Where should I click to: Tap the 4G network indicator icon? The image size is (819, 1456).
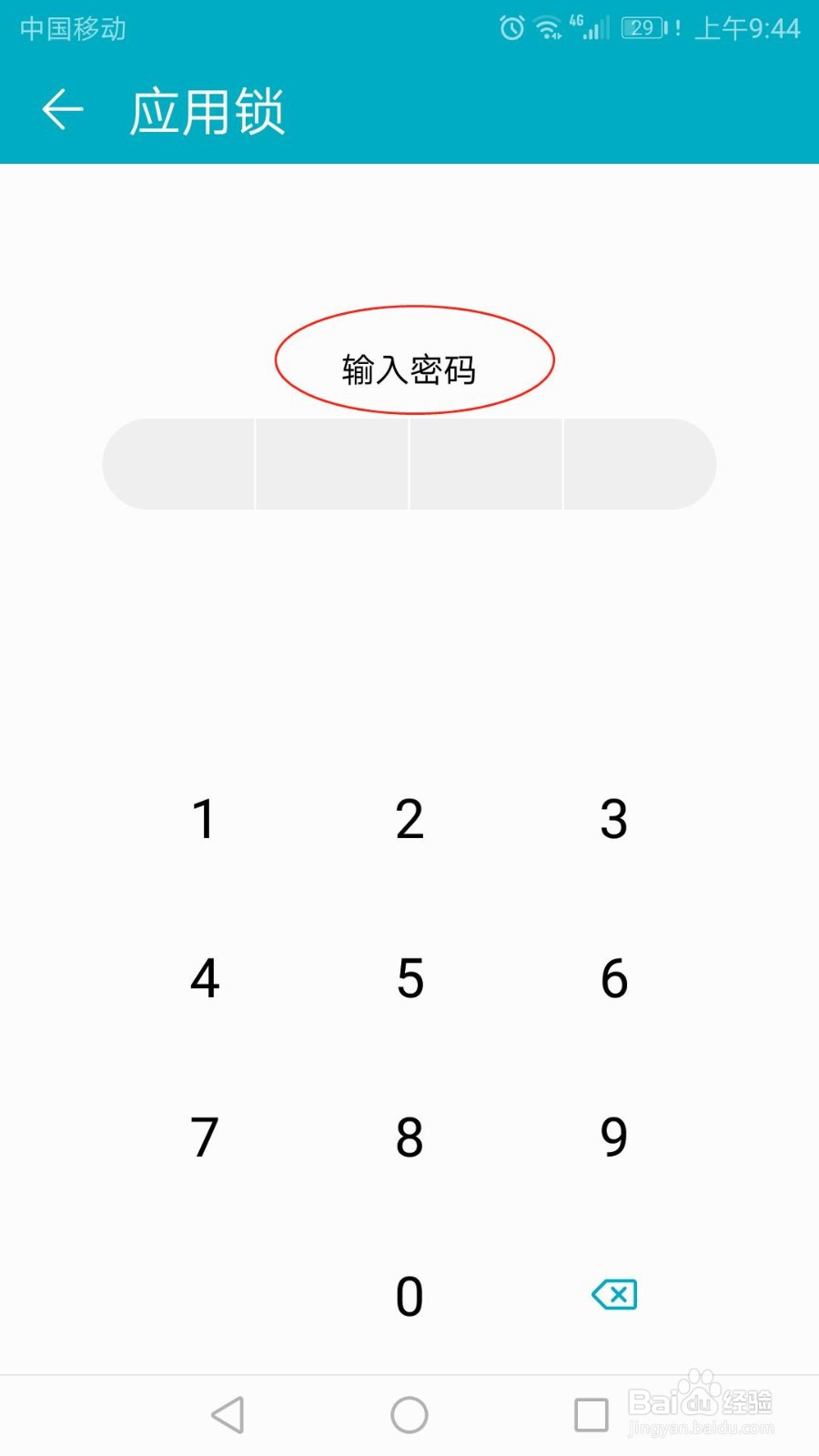(590, 27)
